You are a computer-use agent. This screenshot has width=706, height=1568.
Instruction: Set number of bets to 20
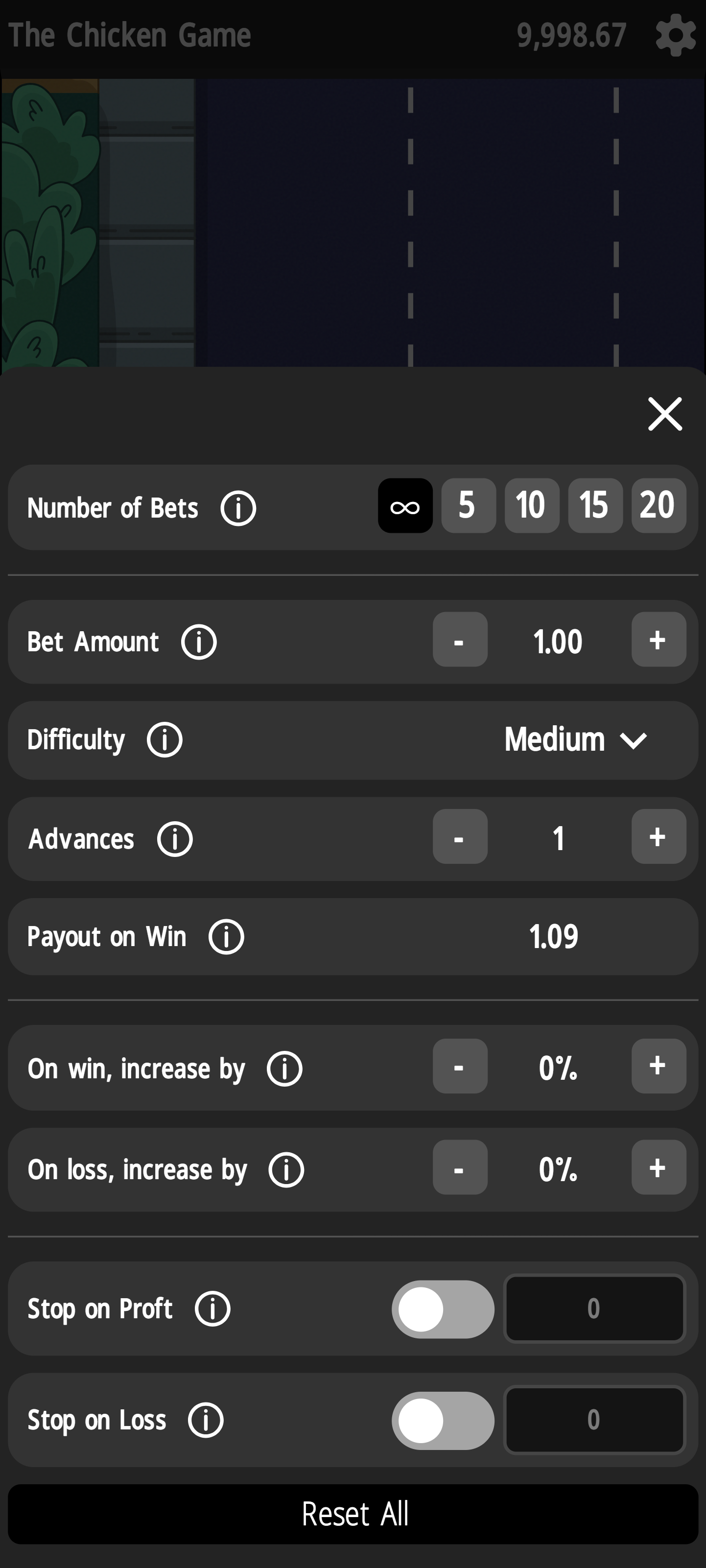pos(658,506)
